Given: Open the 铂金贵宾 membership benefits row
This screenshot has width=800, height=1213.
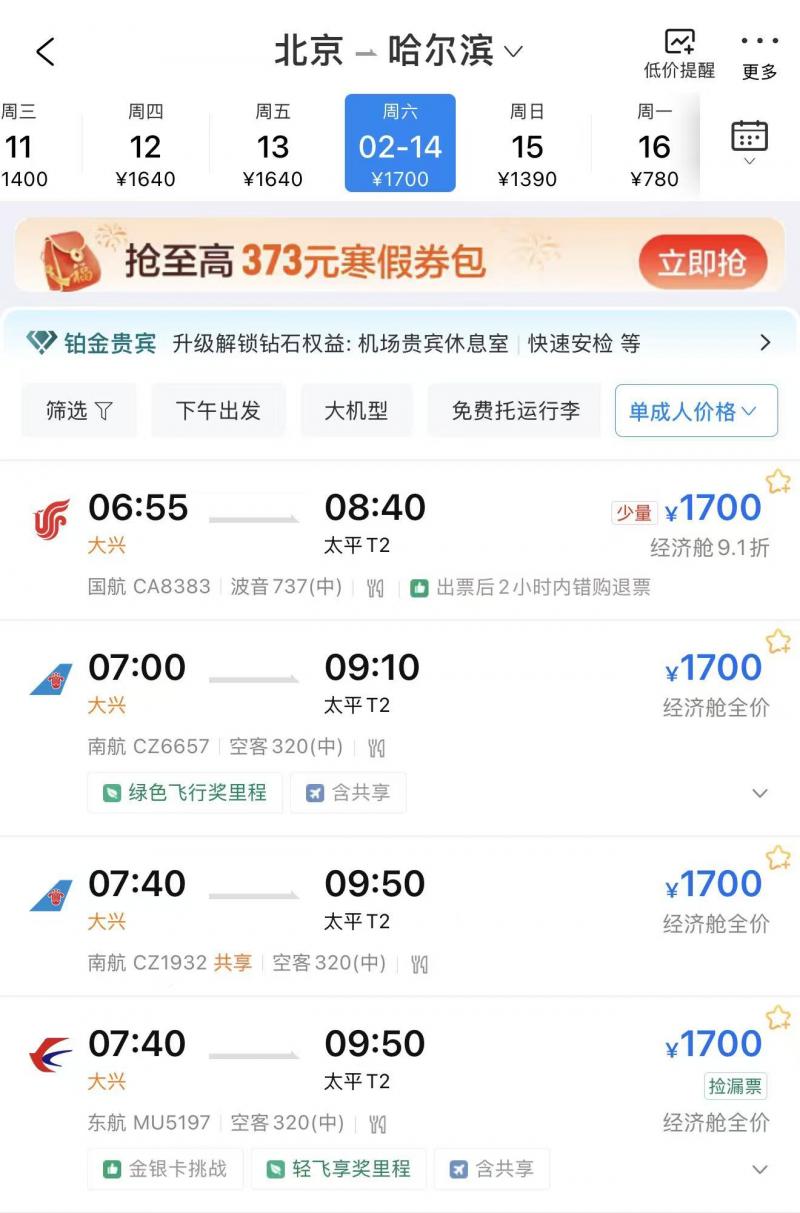Looking at the screenshot, I should [x=400, y=343].
